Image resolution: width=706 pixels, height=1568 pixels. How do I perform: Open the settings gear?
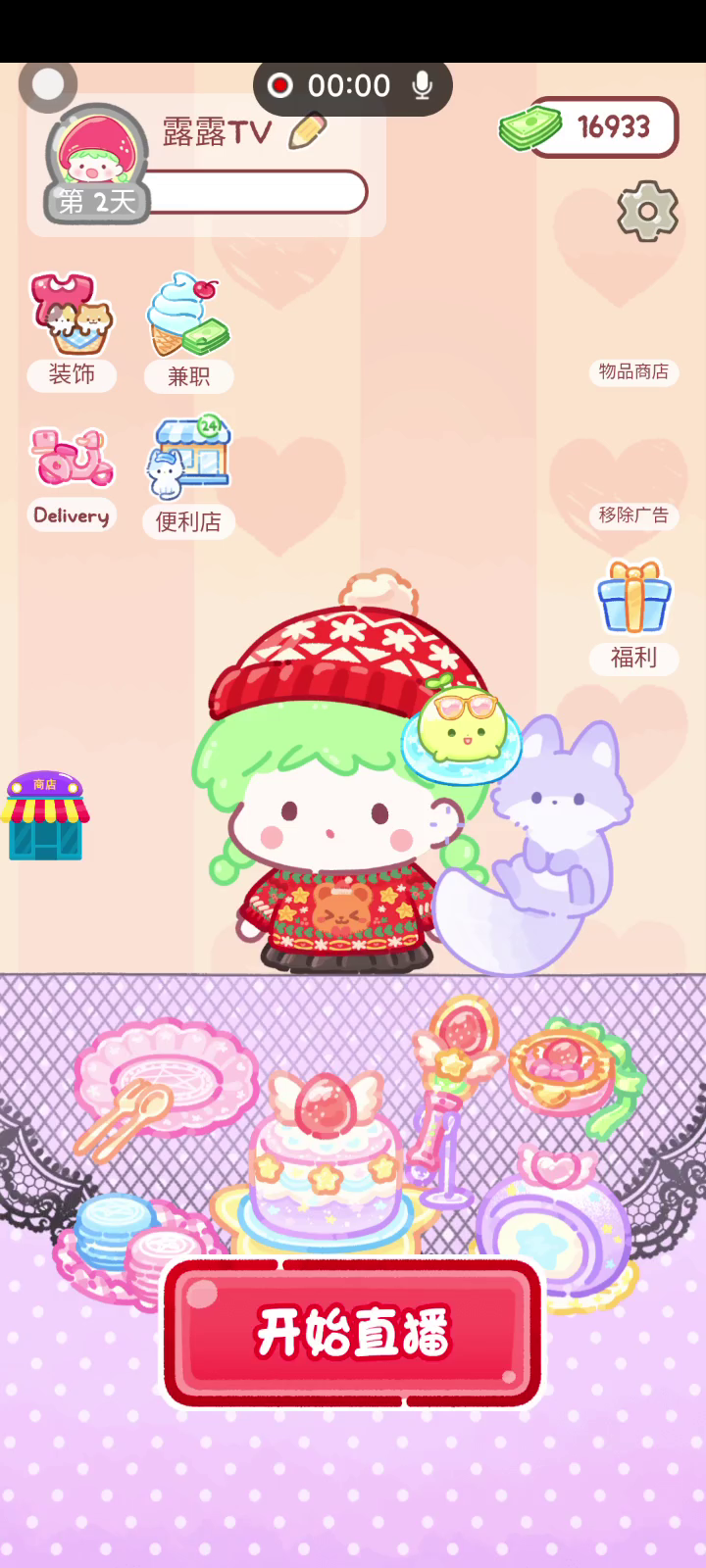pos(647,211)
